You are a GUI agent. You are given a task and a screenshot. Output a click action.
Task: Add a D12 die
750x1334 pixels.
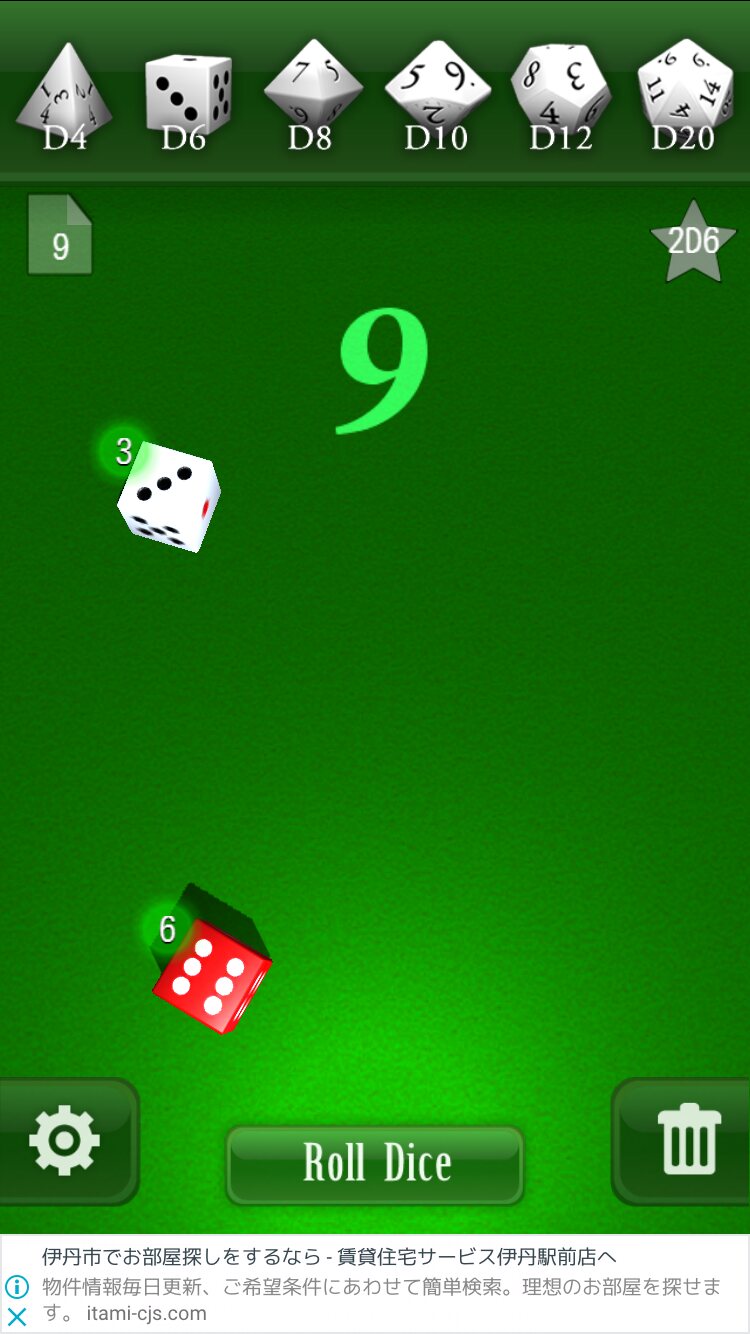(x=560, y=96)
